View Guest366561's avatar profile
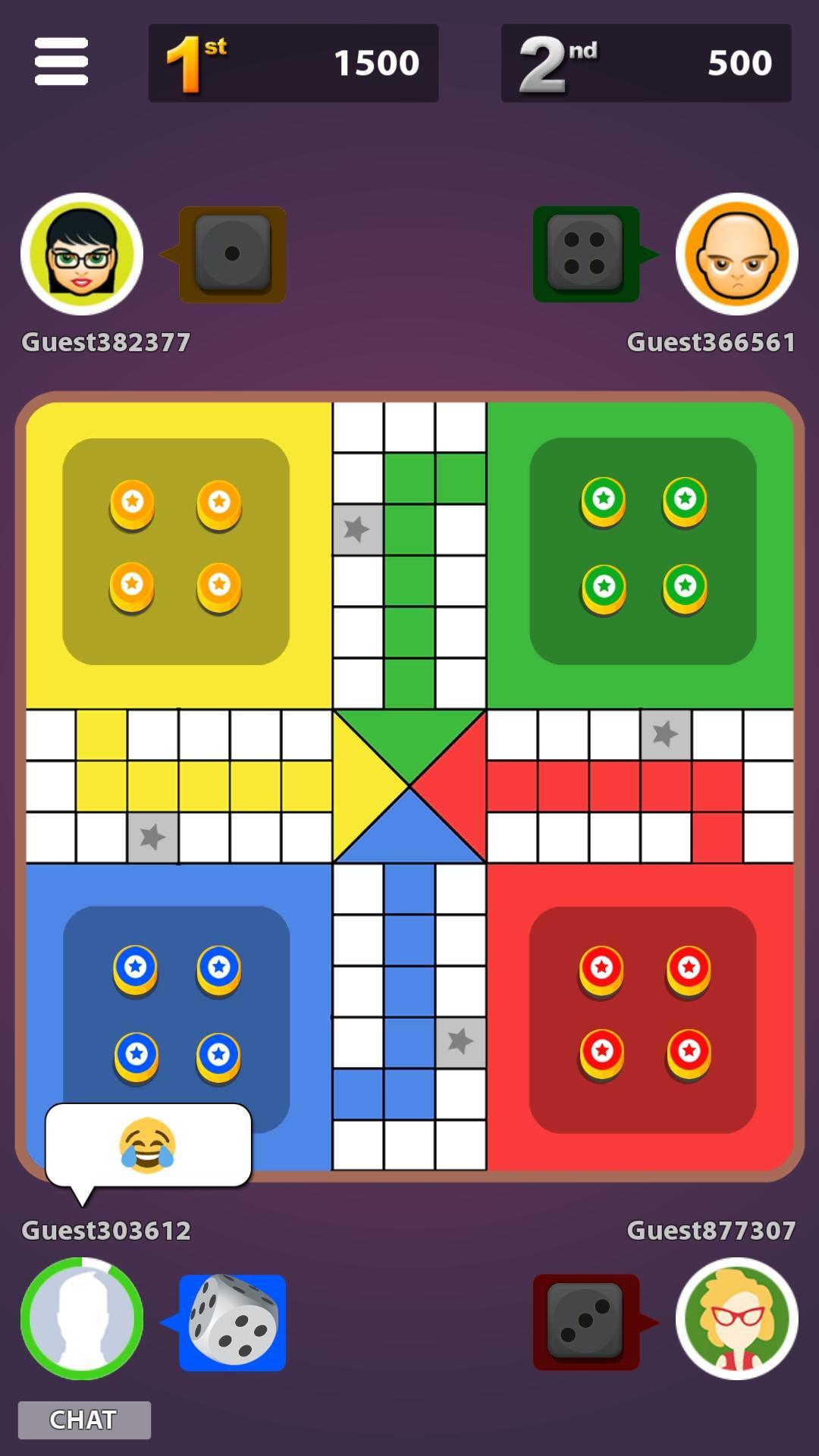819x1456 pixels. coord(736,254)
